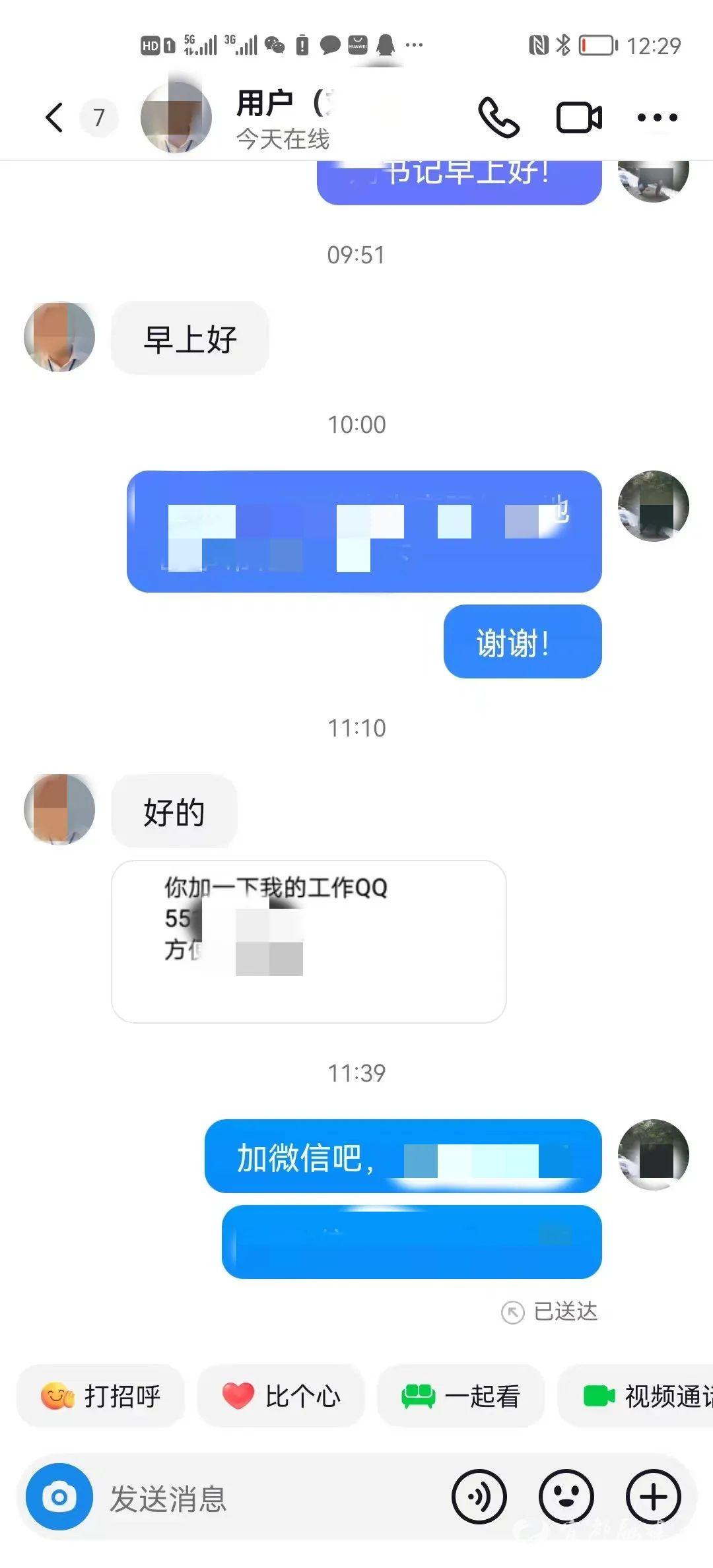This screenshot has width=713, height=1568.
Task: Start a video call from the header
Action: pyautogui.click(x=579, y=118)
